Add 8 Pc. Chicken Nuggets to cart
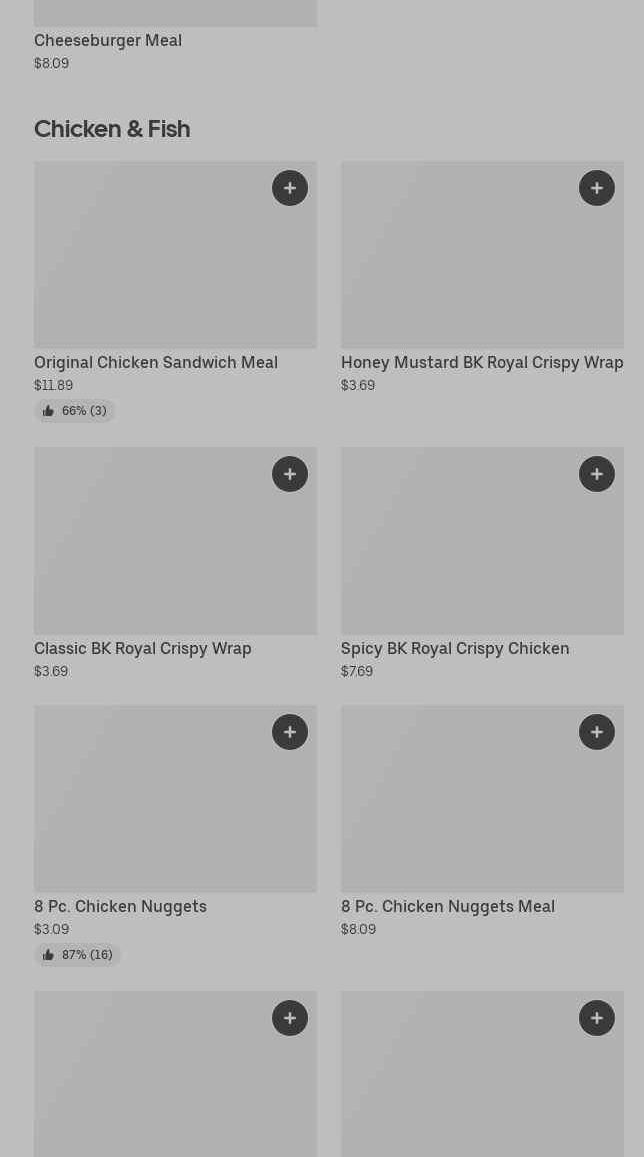Screen dimensions: 644x1157 coord(290,732)
